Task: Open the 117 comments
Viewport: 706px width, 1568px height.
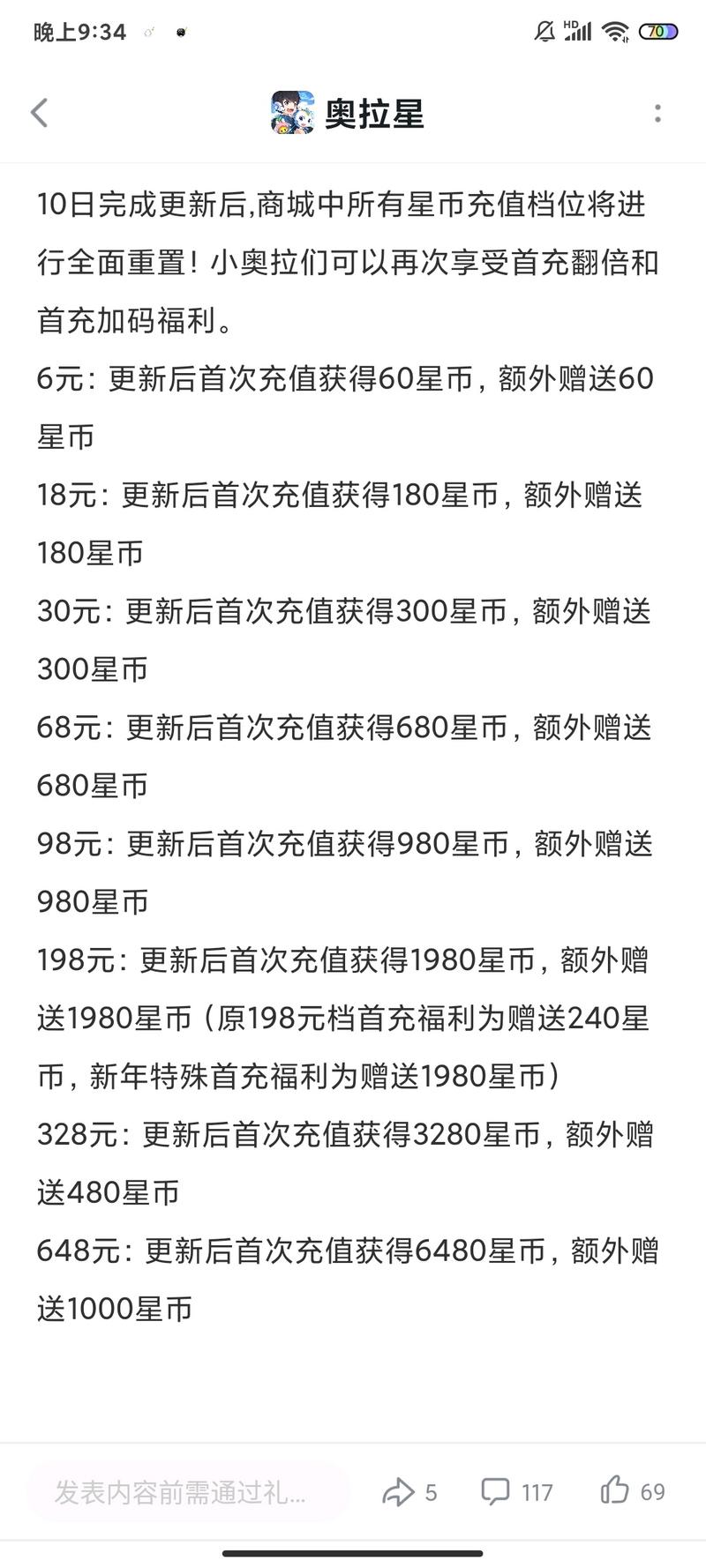Action: pos(516,1492)
